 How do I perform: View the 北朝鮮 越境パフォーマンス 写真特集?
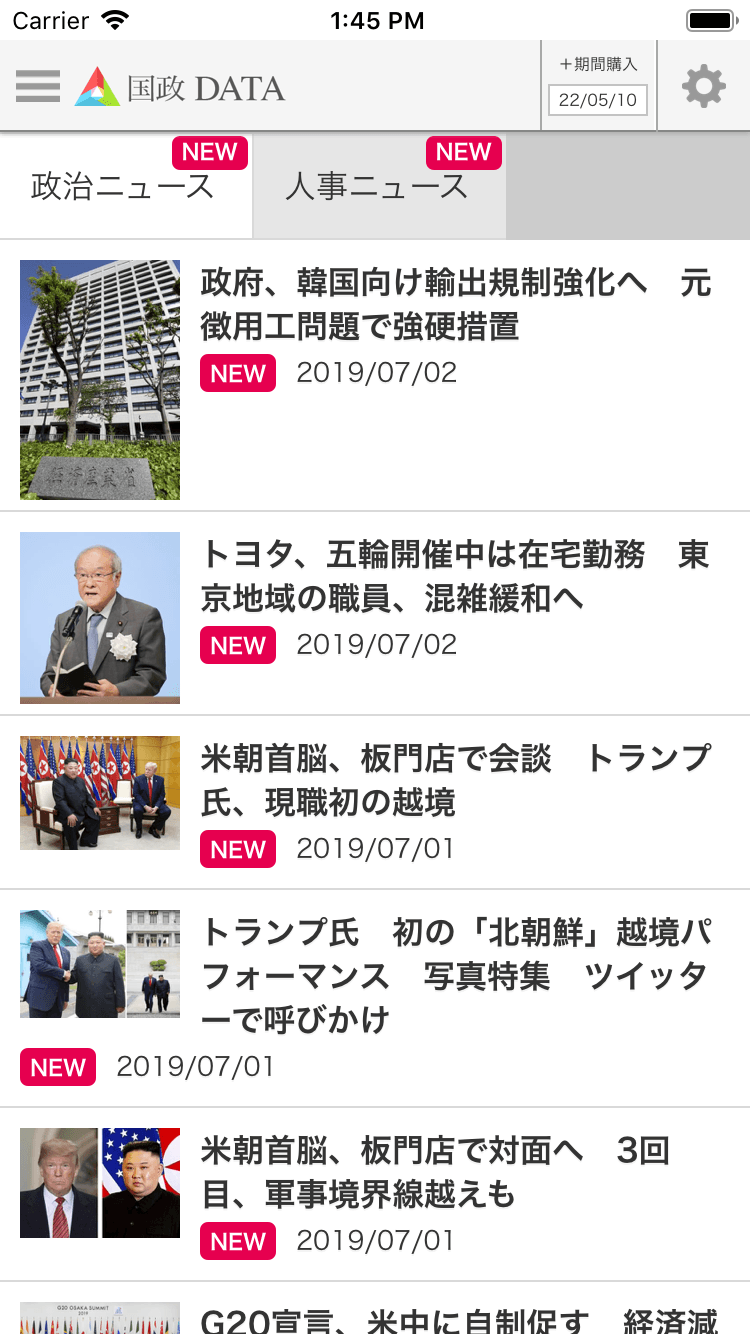[455, 975]
